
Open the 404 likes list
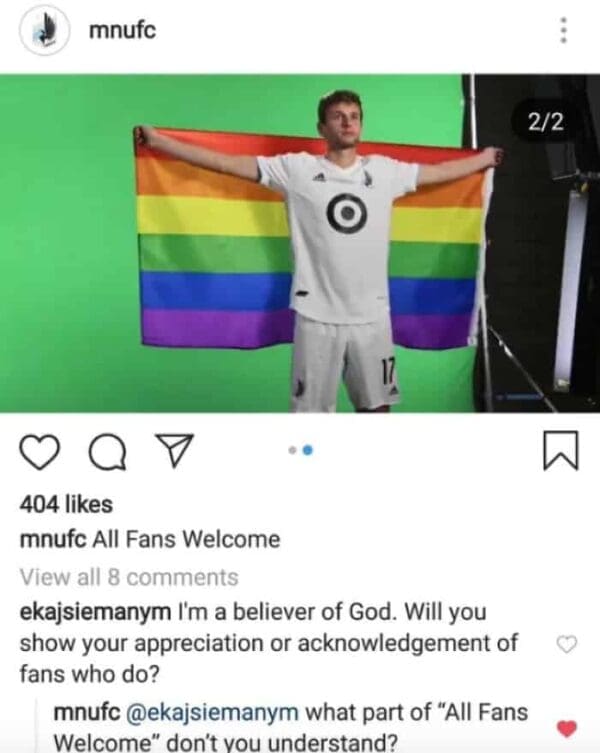(x=66, y=505)
